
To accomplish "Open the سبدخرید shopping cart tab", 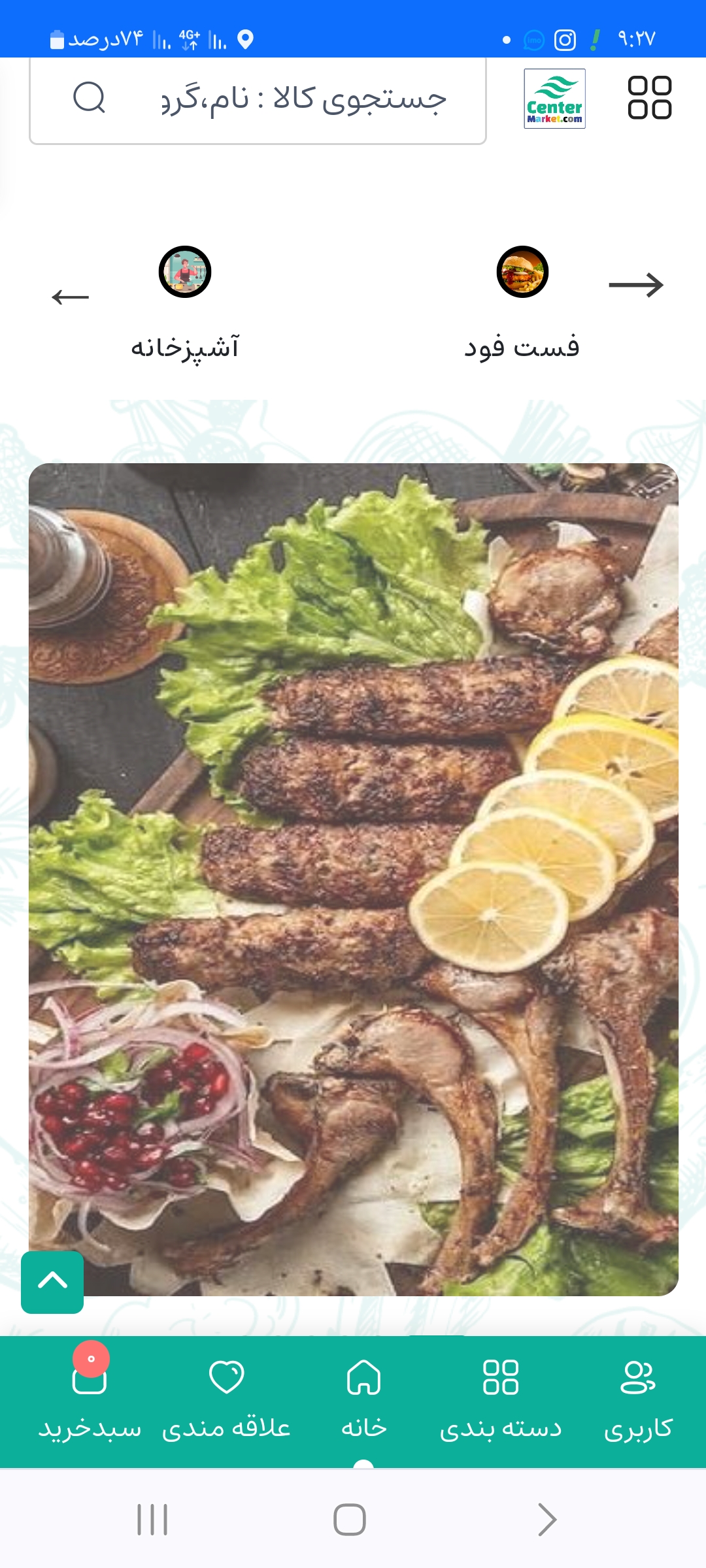I will [x=90, y=1400].
